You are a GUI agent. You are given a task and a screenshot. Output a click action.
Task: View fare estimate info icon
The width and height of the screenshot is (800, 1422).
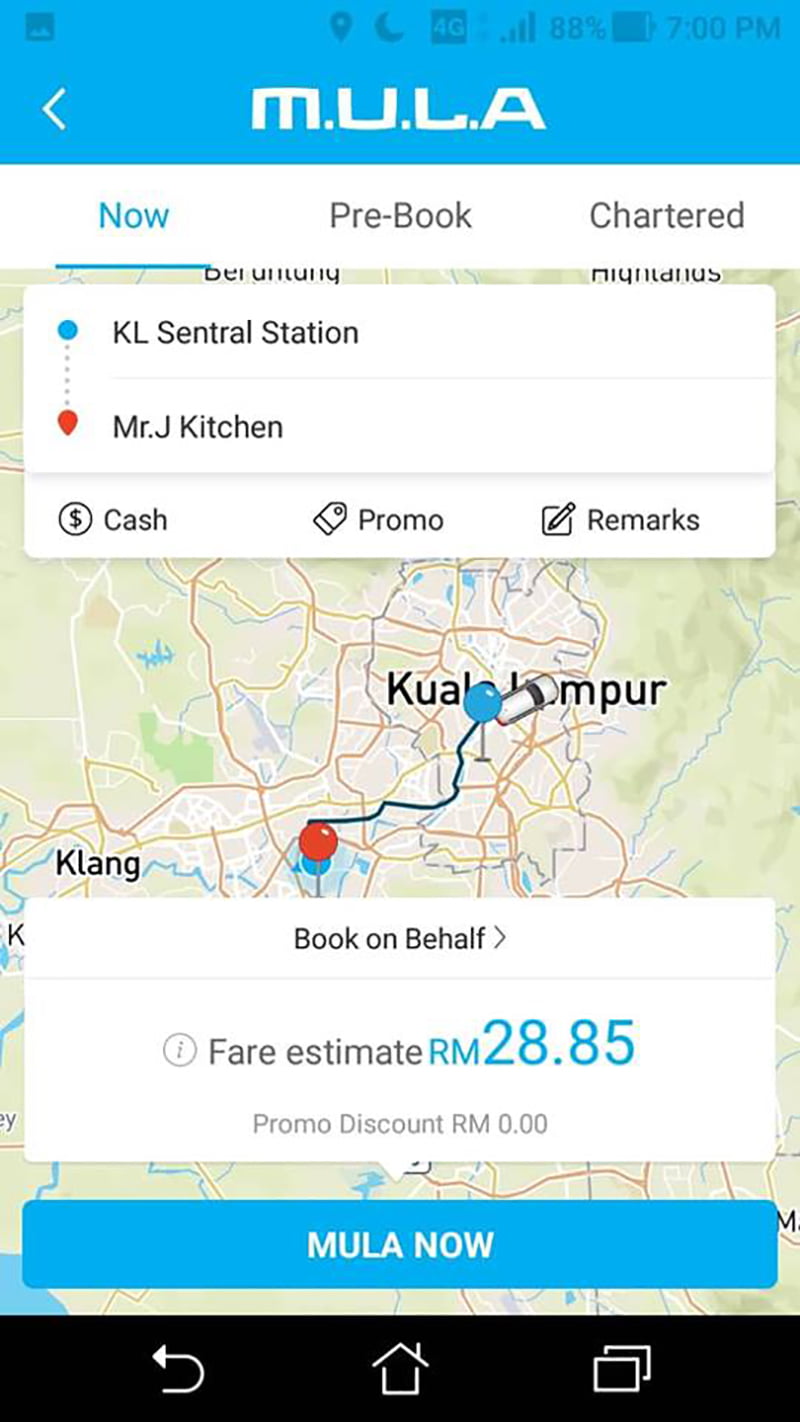click(179, 1051)
